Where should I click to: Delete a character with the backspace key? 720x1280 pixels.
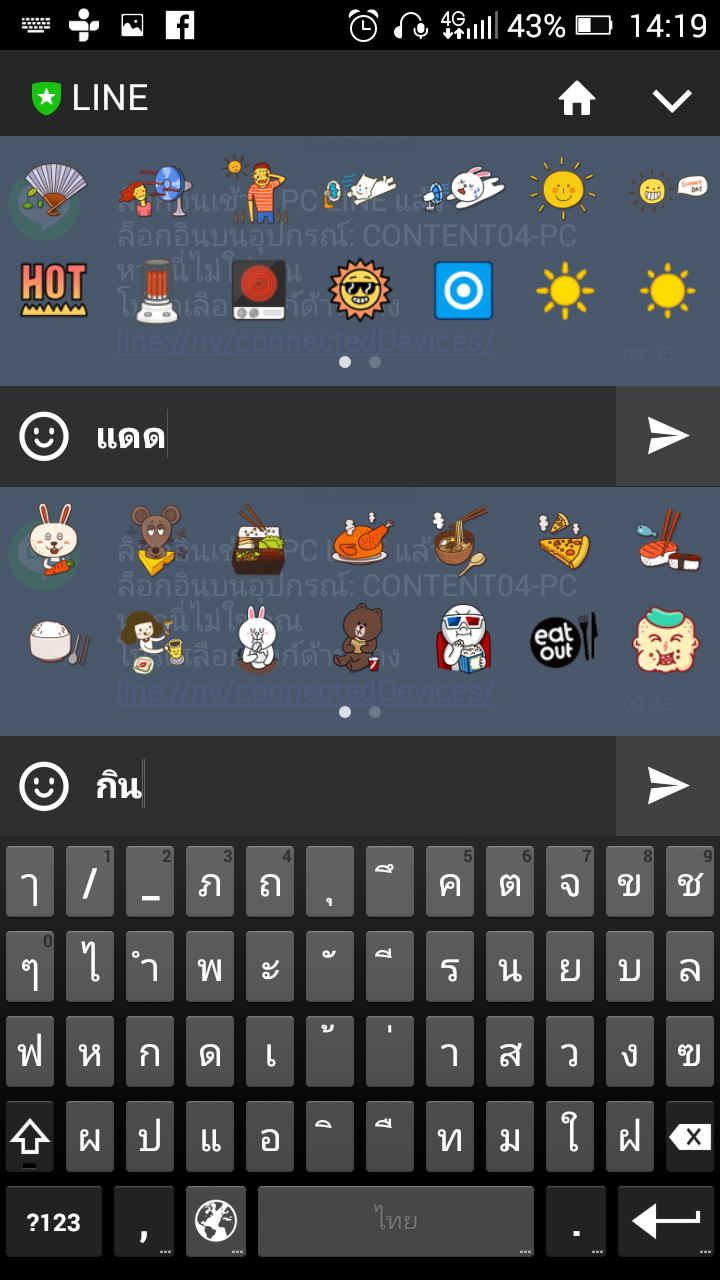pyautogui.click(x=689, y=1137)
